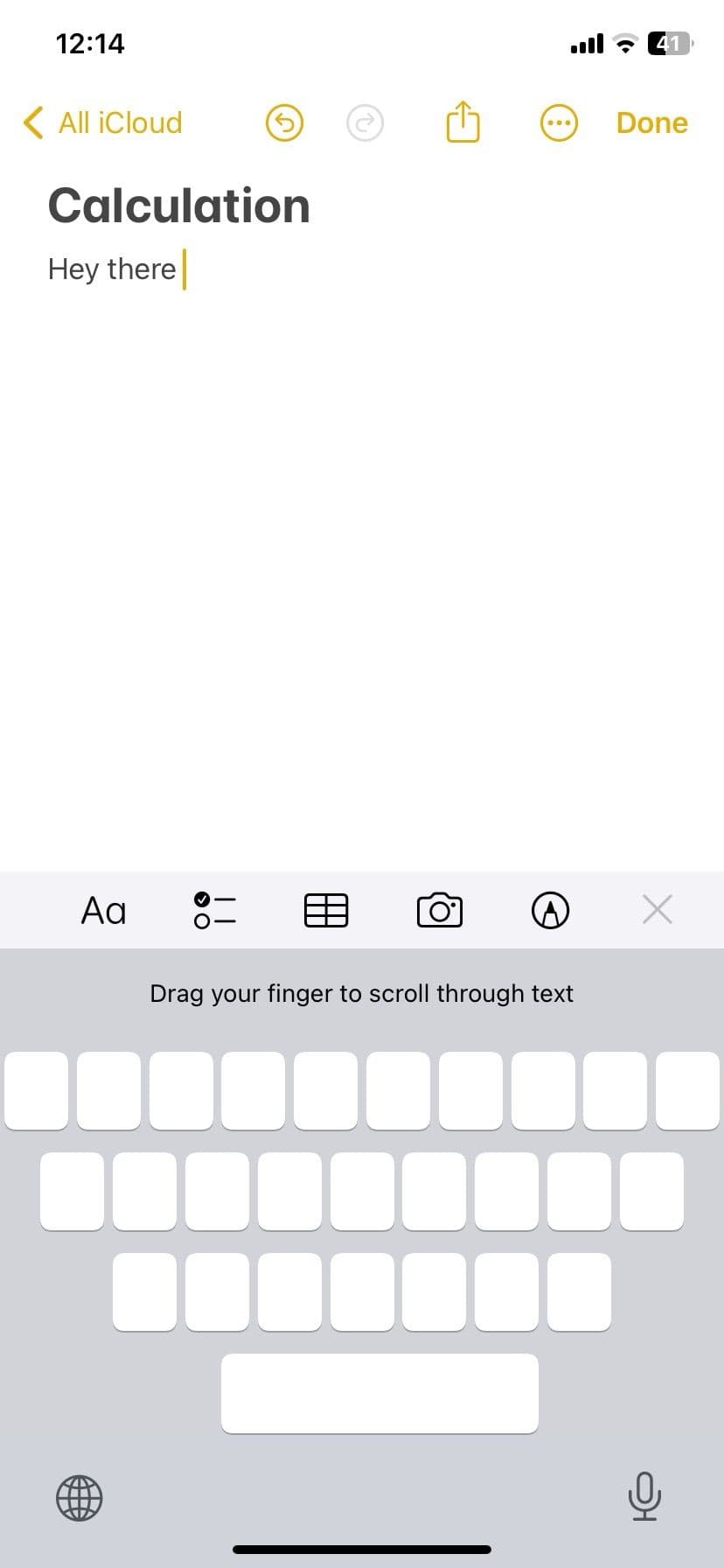Open the markup drawing tool
This screenshot has width=724, height=1568.
pyautogui.click(x=551, y=911)
